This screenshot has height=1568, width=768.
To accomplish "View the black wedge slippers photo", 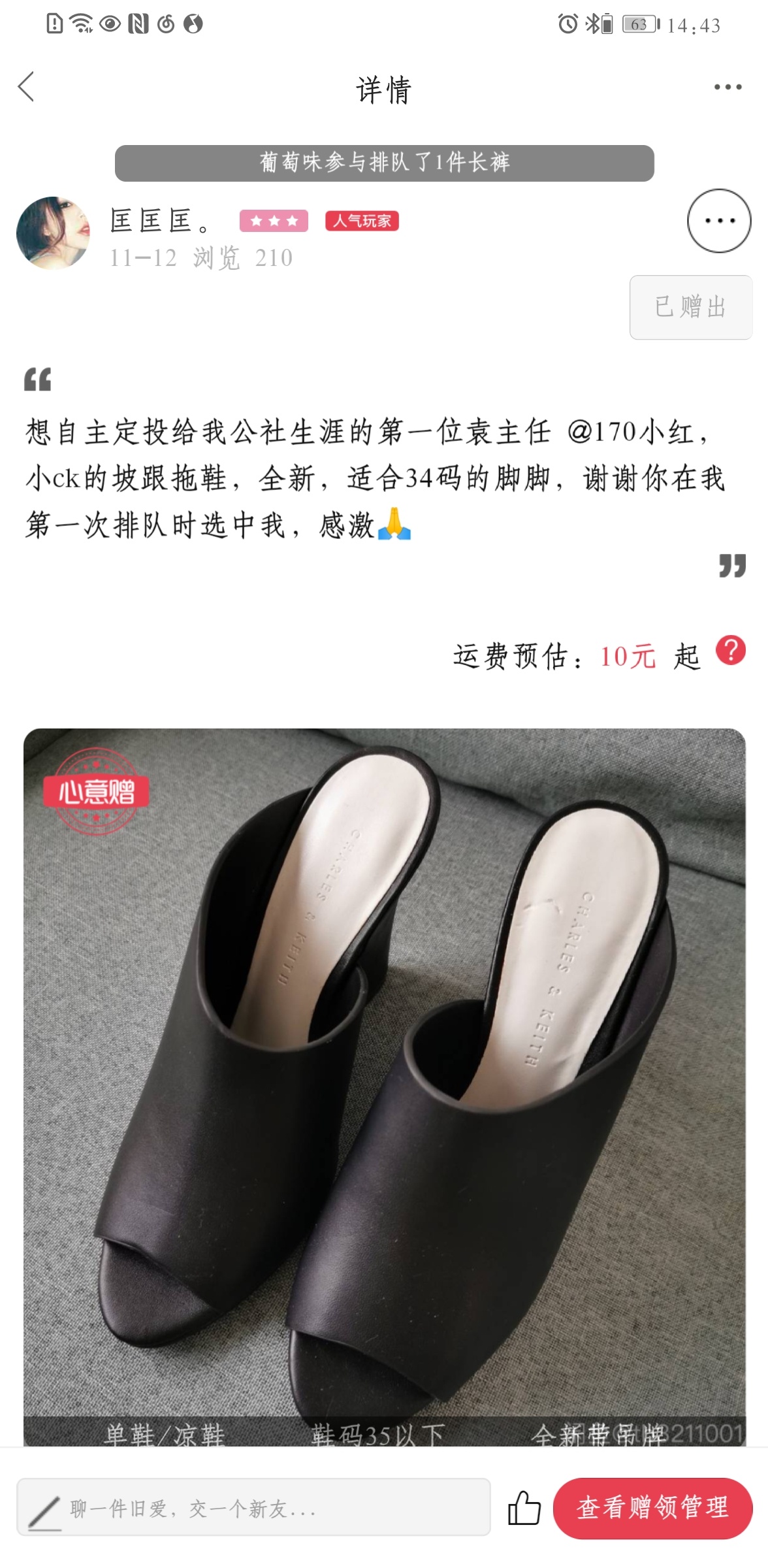I will point(384,1078).
